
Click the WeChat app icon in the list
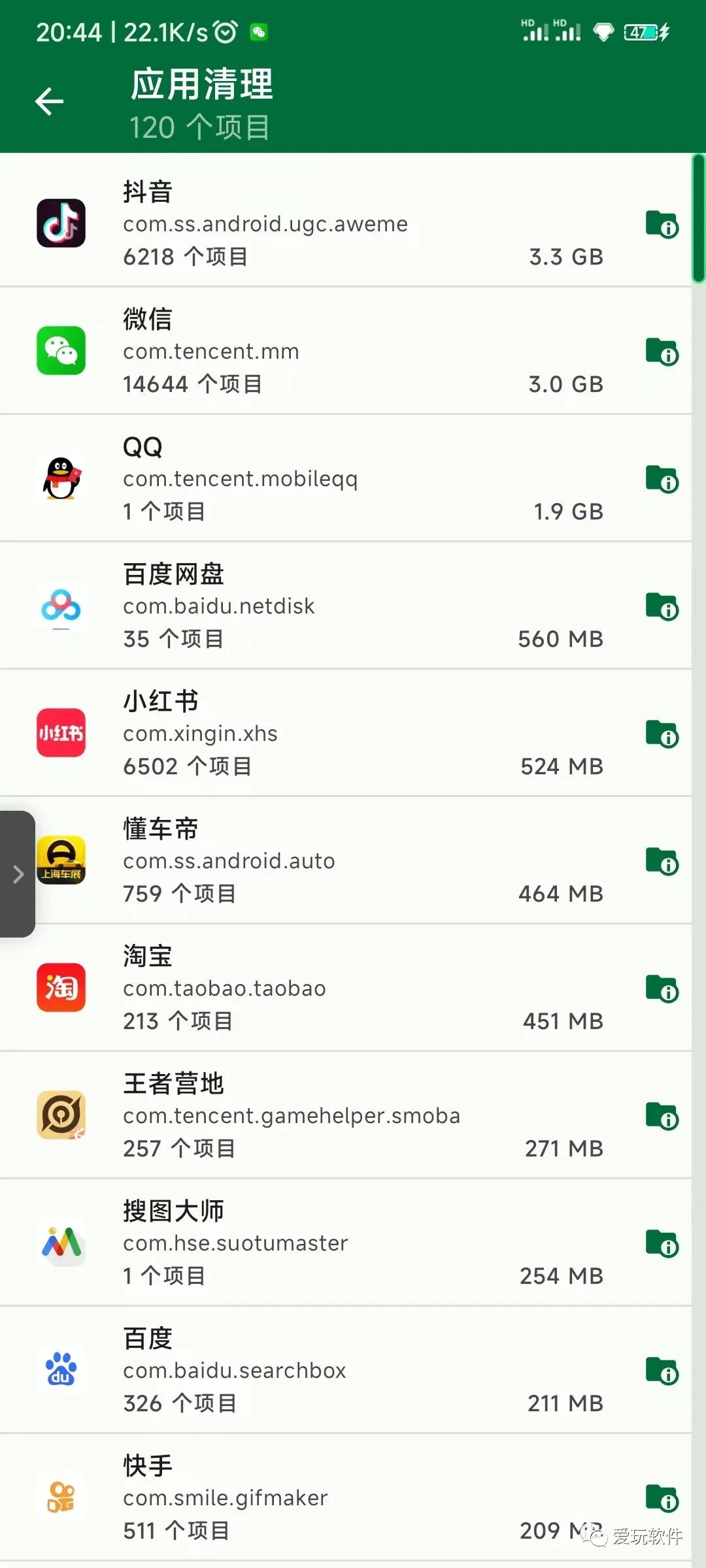tap(61, 350)
